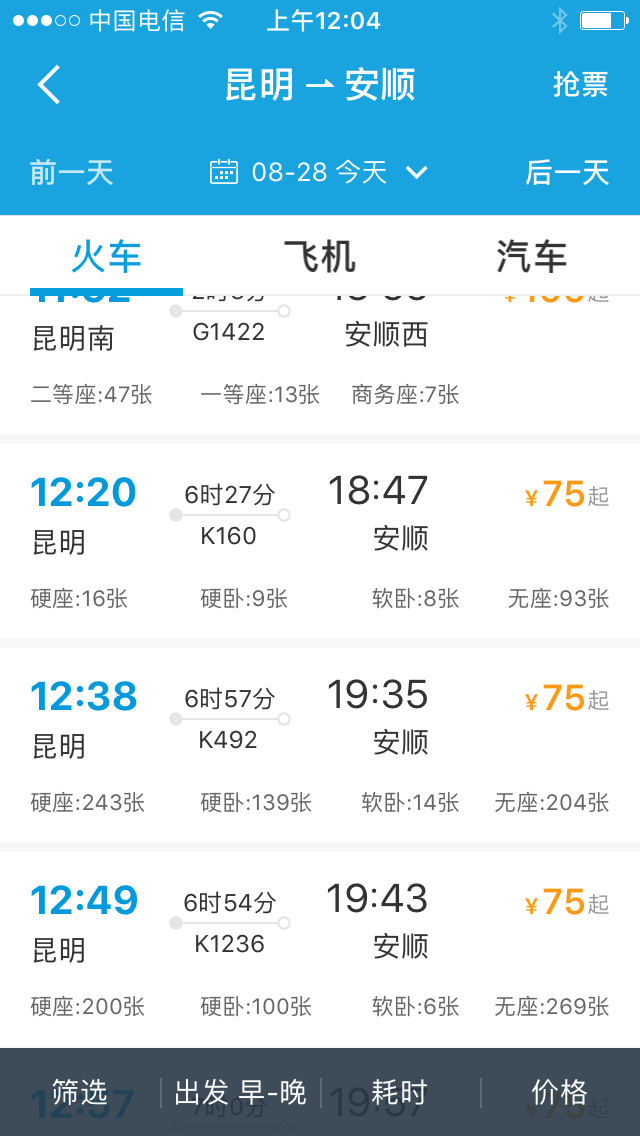Open the 08-28 date picker

point(319,173)
